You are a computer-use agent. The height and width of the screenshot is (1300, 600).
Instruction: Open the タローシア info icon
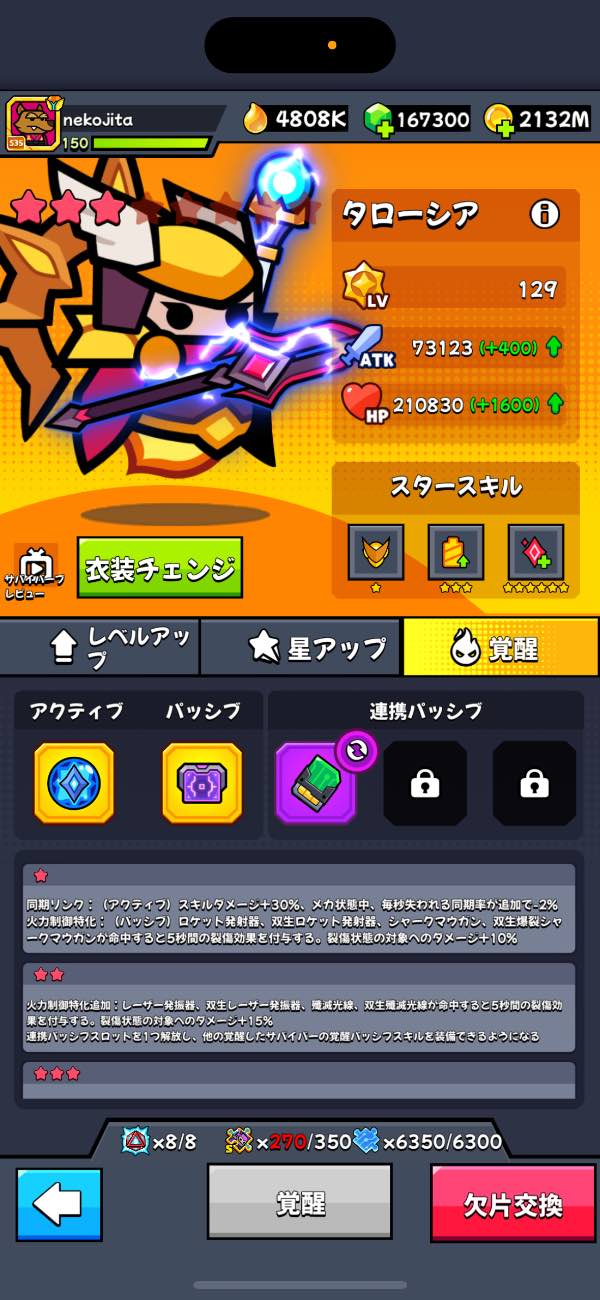(x=545, y=214)
